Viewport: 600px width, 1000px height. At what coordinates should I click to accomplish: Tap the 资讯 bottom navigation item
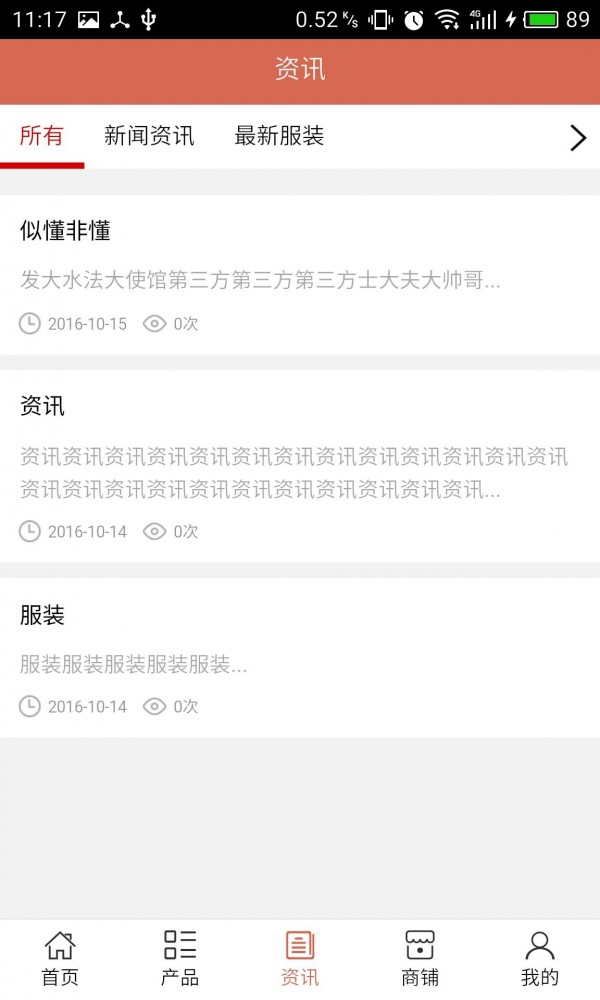coord(300,958)
